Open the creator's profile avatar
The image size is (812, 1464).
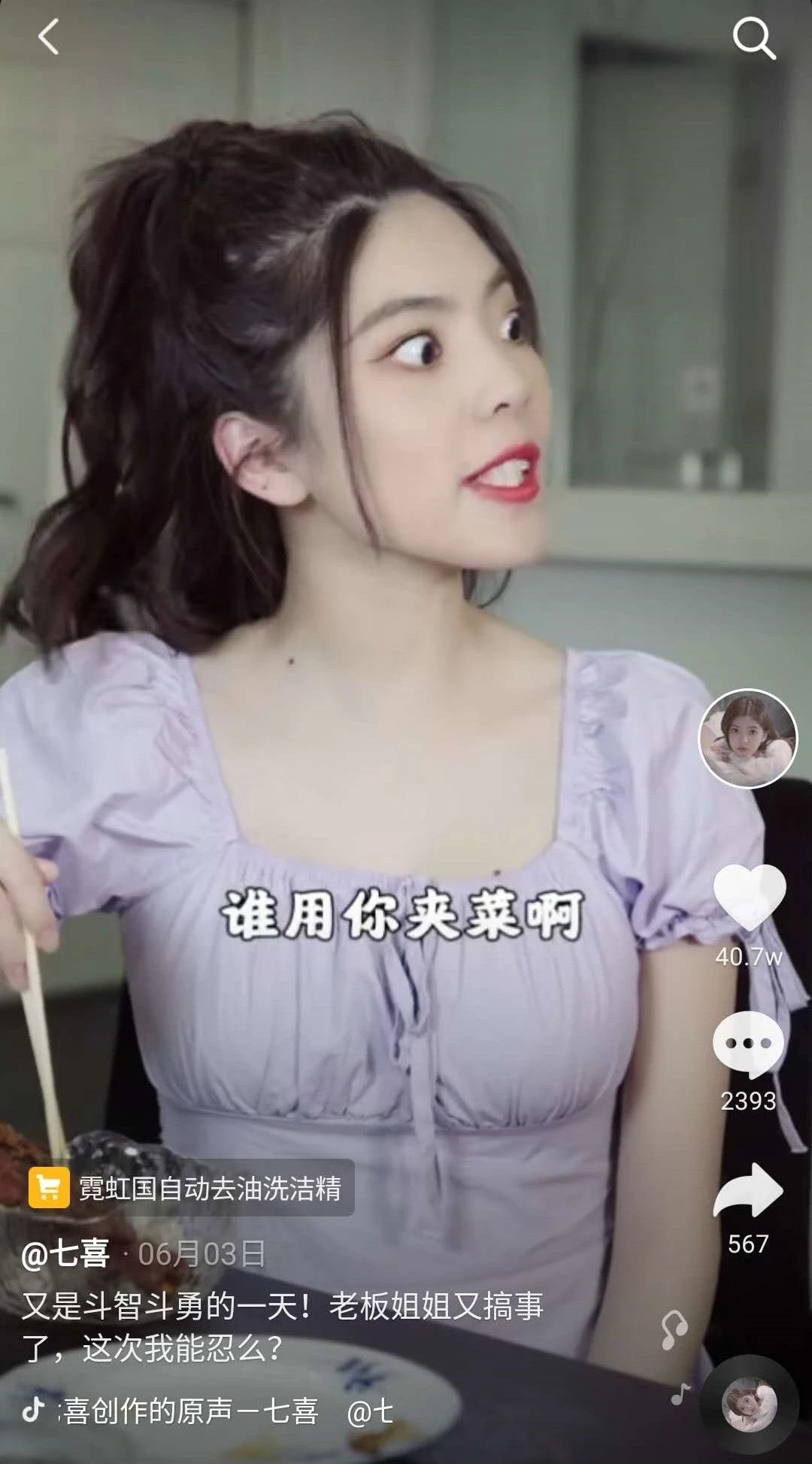[x=747, y=739]
